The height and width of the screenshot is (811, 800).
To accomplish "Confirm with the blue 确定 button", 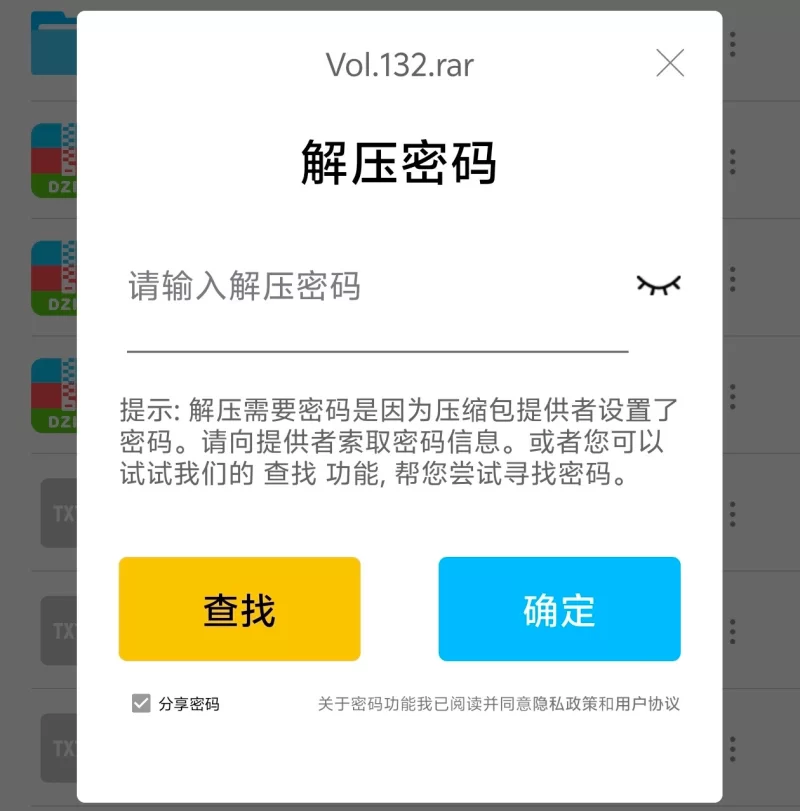I will [x=559, y=609].
